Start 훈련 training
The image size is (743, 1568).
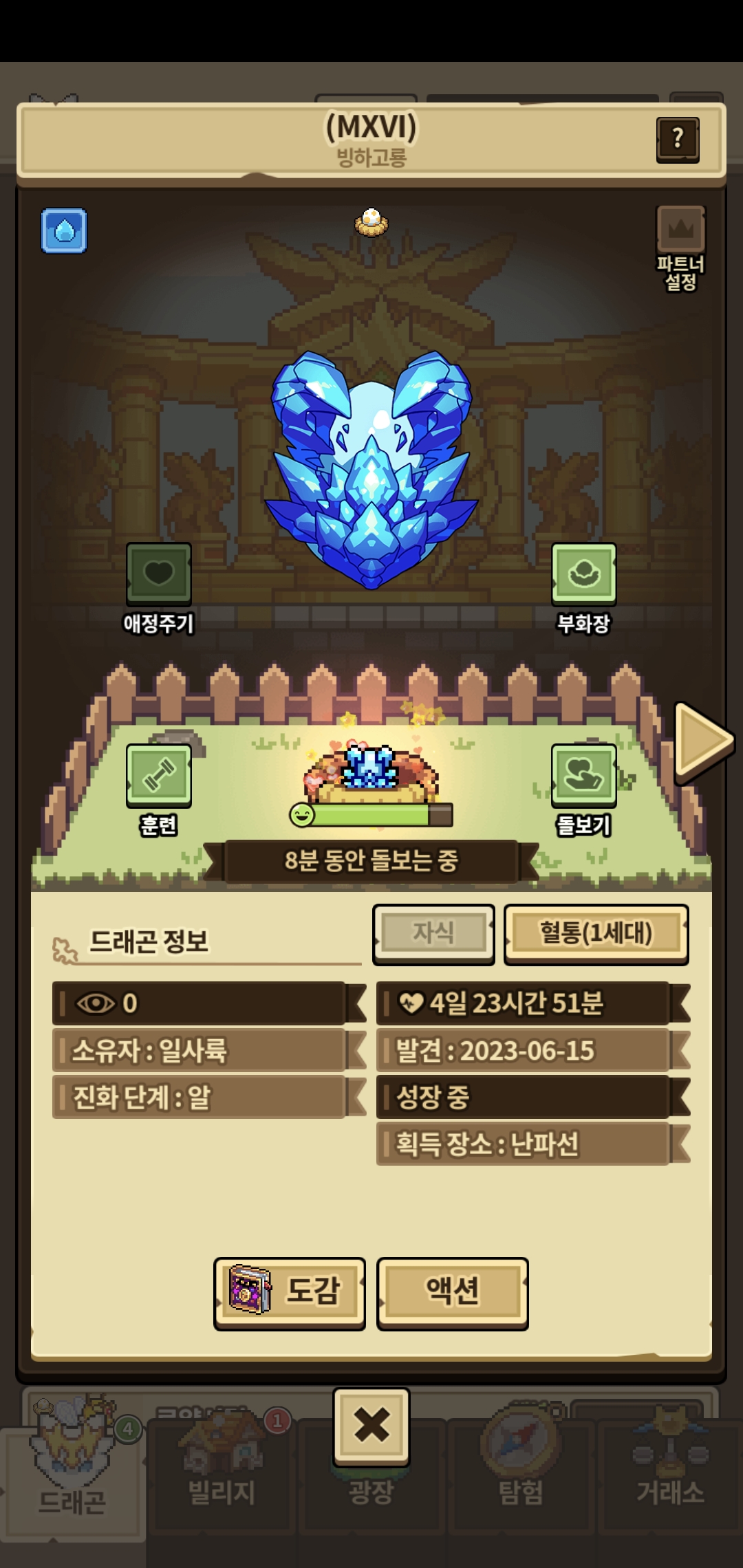[159, 775]
